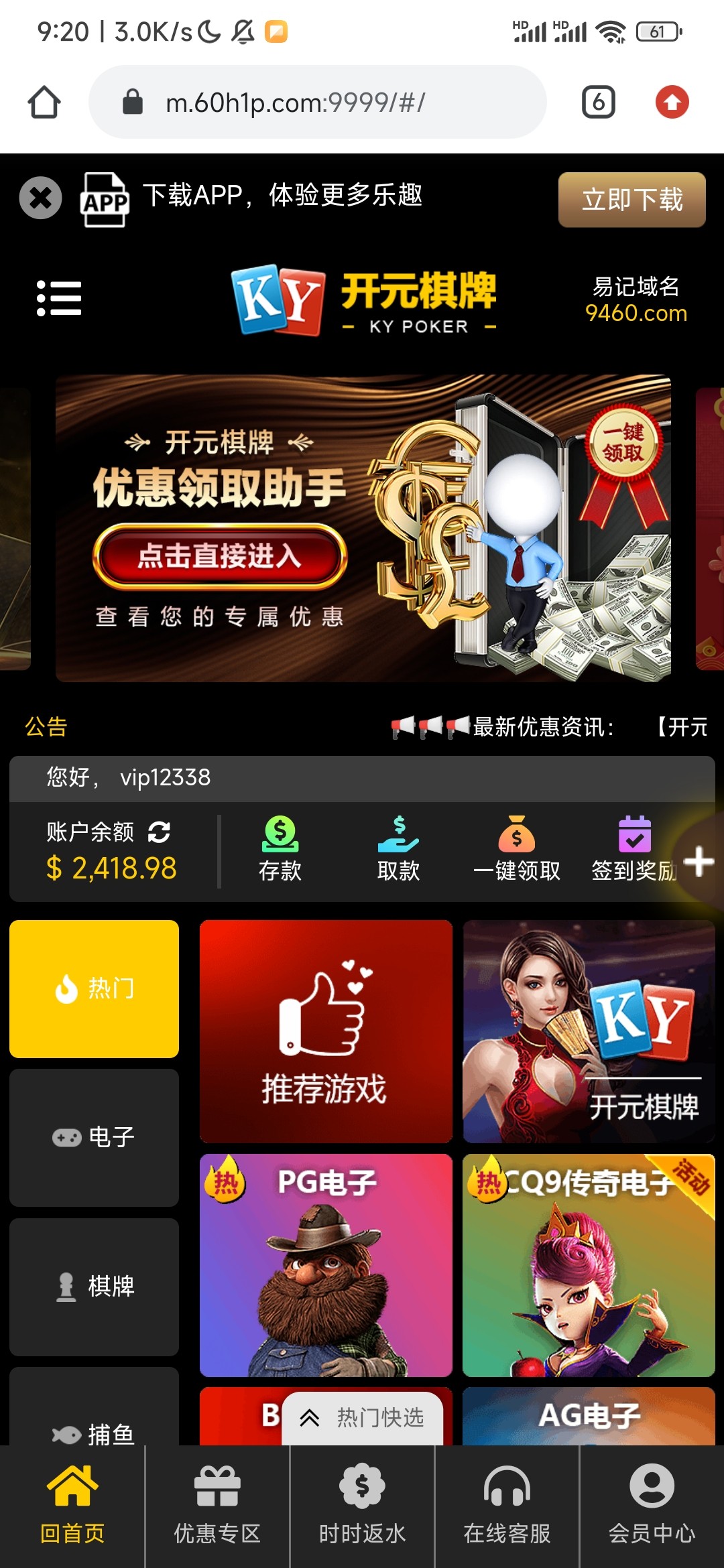Contact 在线客服 support
Viewport: 724px width, 1568px height.
click(x=507, y=1506)
